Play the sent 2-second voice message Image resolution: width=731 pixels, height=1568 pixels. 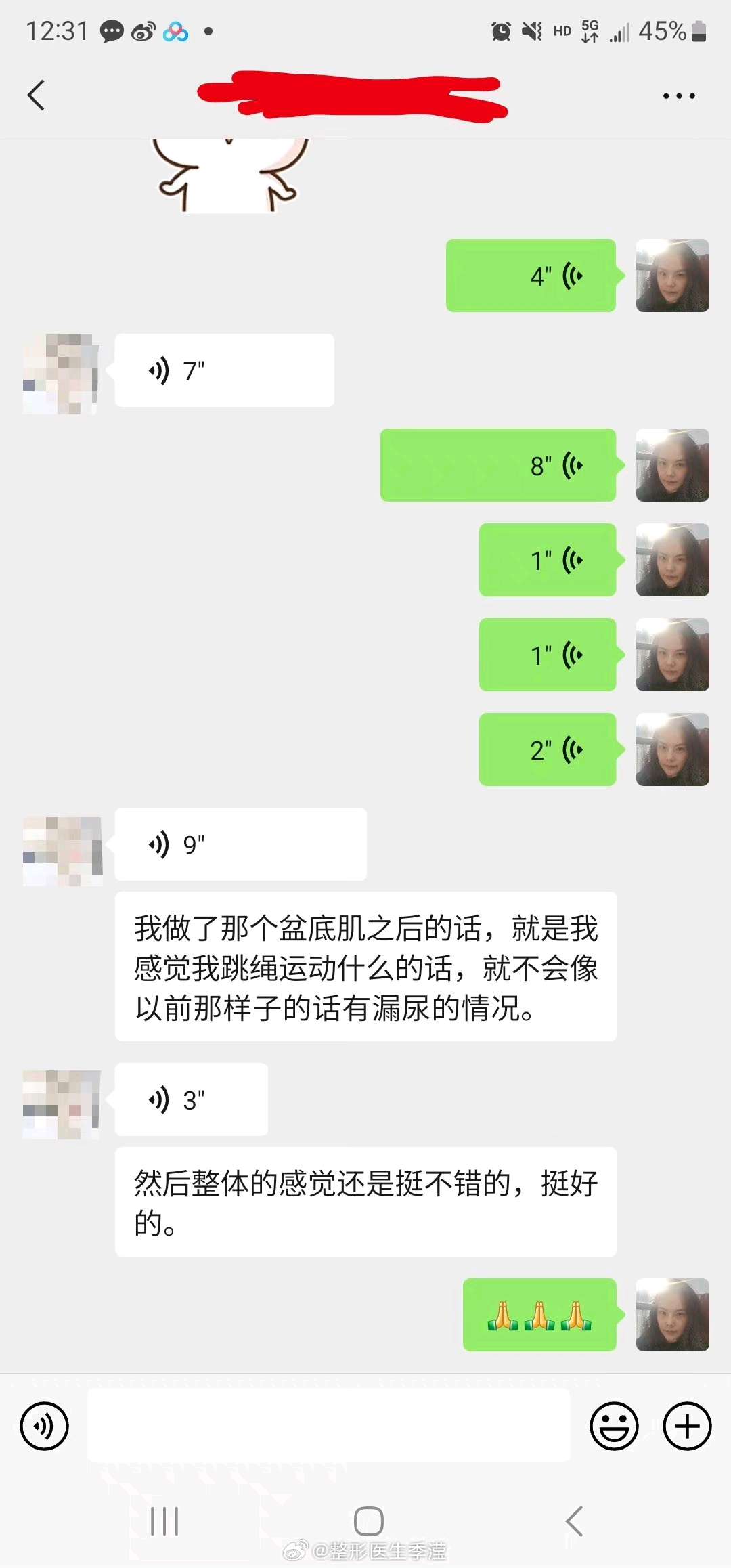[548, 749]
